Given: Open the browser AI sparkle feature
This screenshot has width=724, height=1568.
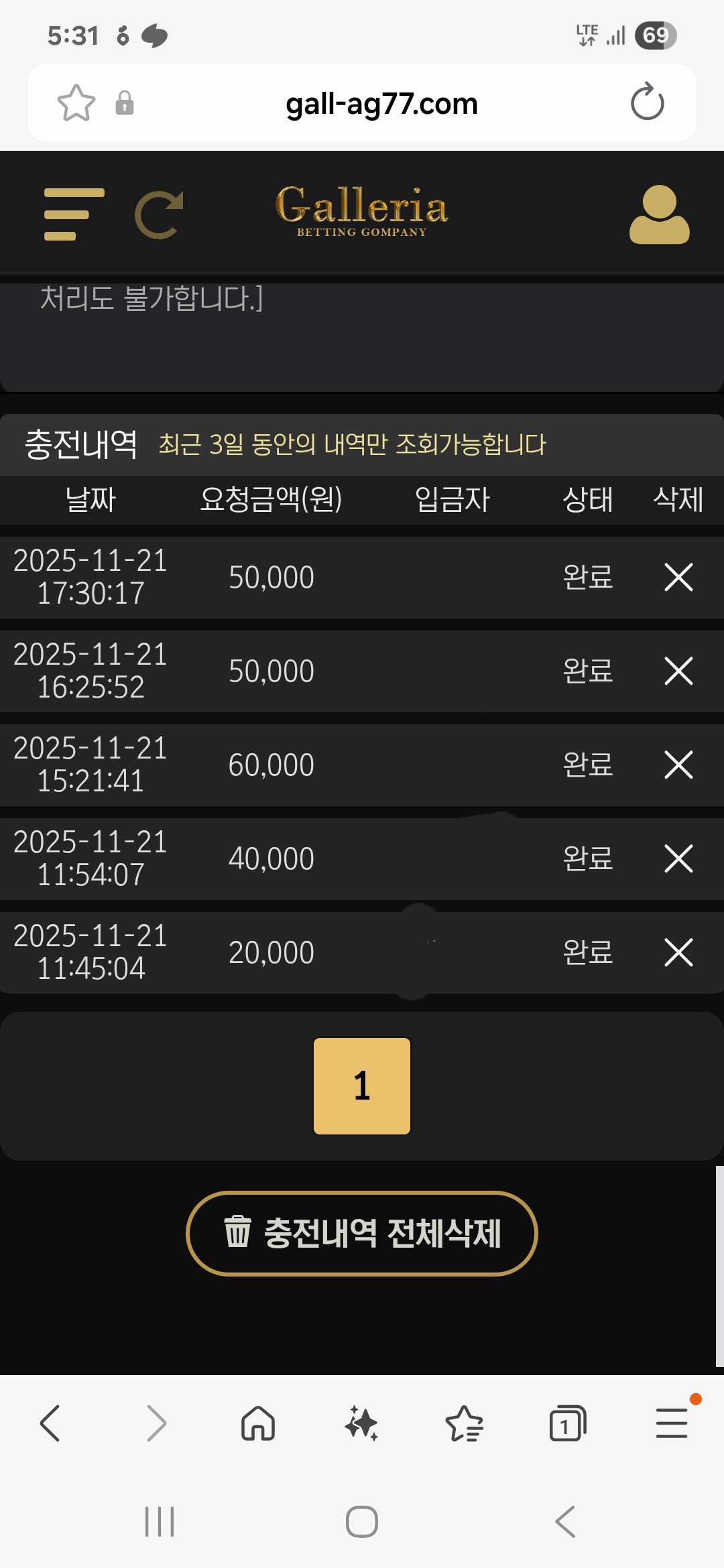Looking at the screenshot, I should pos(361,1423).
